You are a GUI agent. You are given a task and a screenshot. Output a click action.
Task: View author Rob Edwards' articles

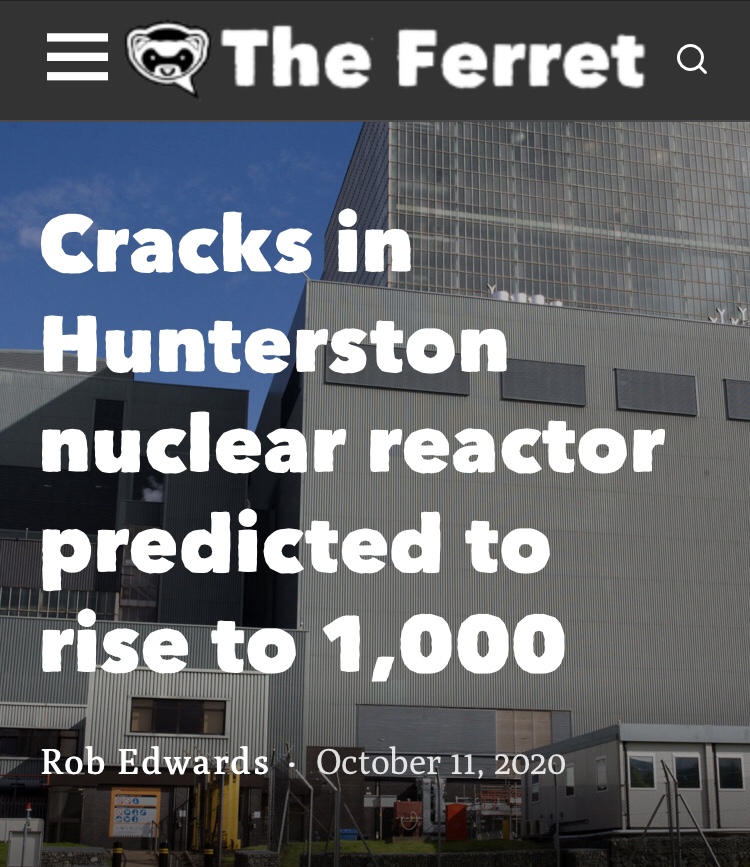pos(155,763)
